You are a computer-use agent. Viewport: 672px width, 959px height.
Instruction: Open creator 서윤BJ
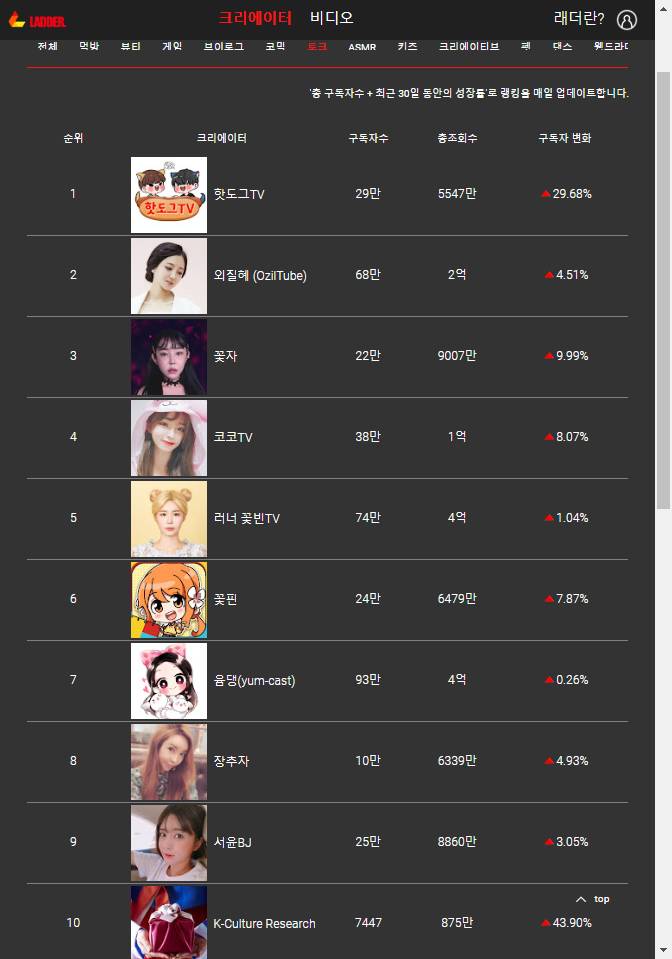[233, 842]
